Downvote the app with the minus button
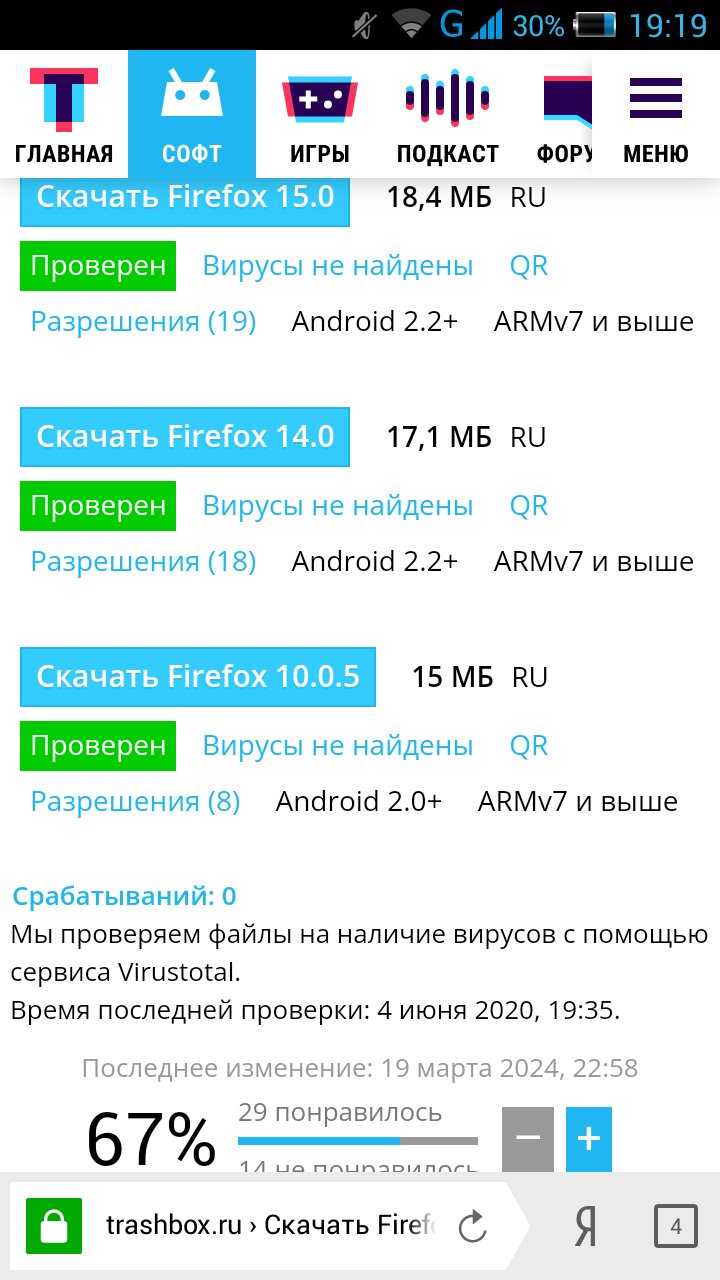This screenshot has width=720, height=1280. pyautogui.click(x=528, y=1138)
